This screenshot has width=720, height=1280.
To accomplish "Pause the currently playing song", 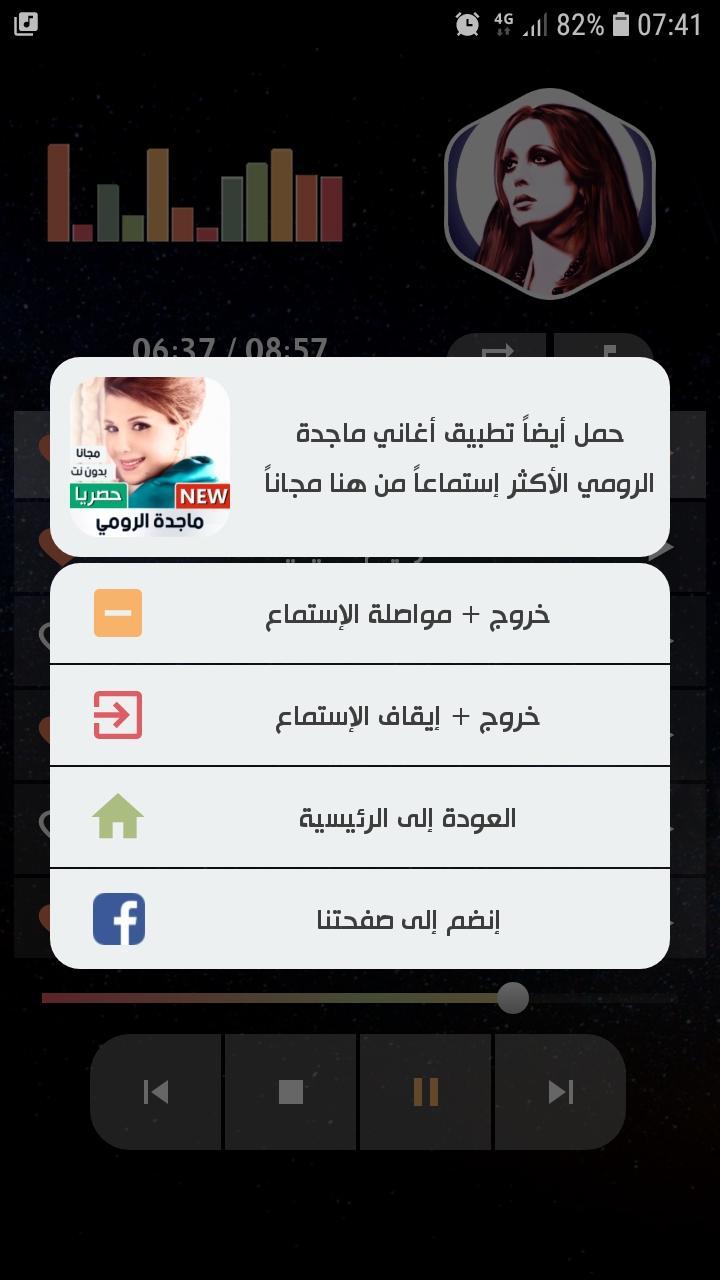I will (424, 1092).
